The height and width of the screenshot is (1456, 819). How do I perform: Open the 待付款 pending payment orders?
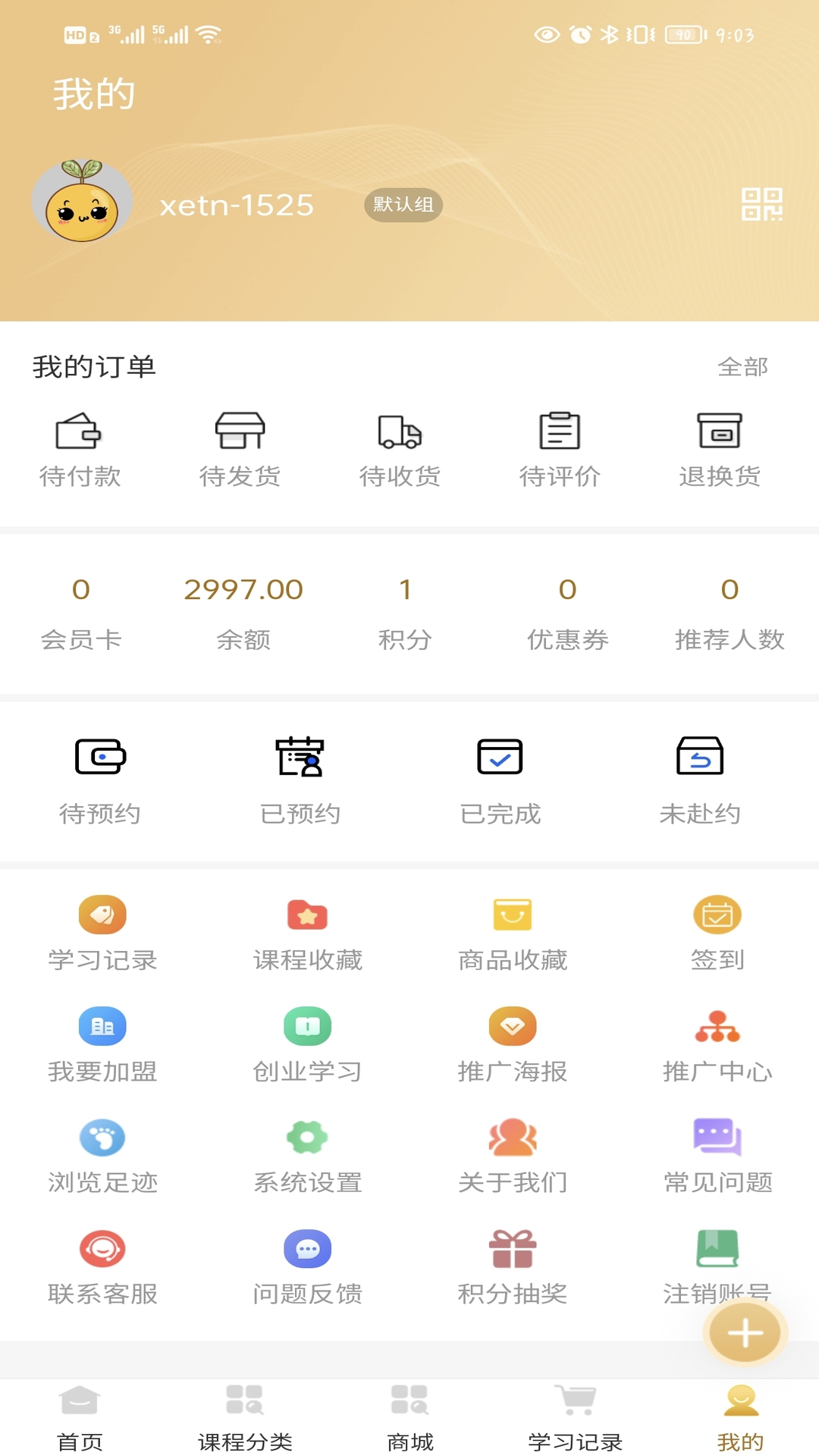coord(81,447)
